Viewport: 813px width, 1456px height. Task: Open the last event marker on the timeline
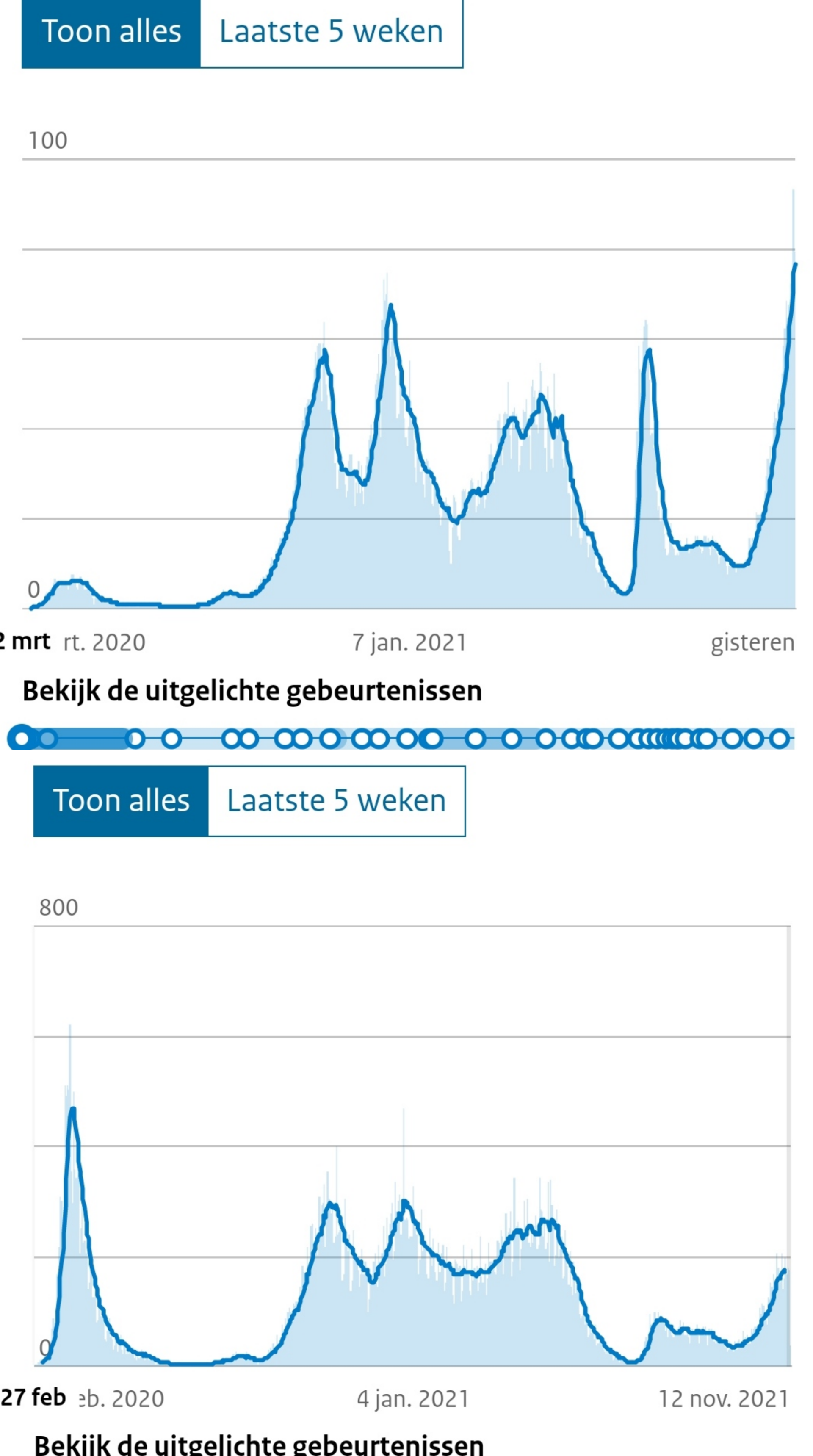pos(779,738)
